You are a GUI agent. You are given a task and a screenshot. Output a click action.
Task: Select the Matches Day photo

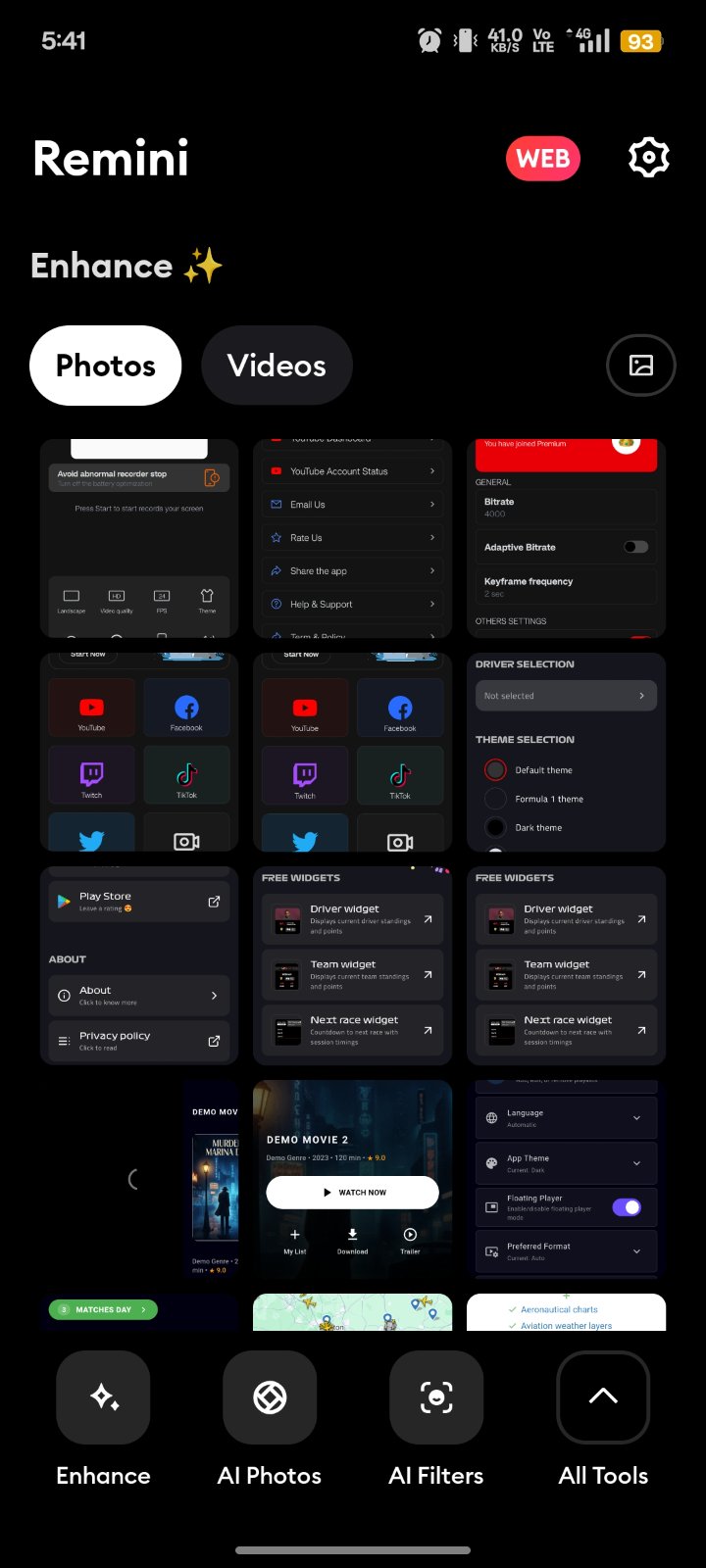(x=139, y=1311)
